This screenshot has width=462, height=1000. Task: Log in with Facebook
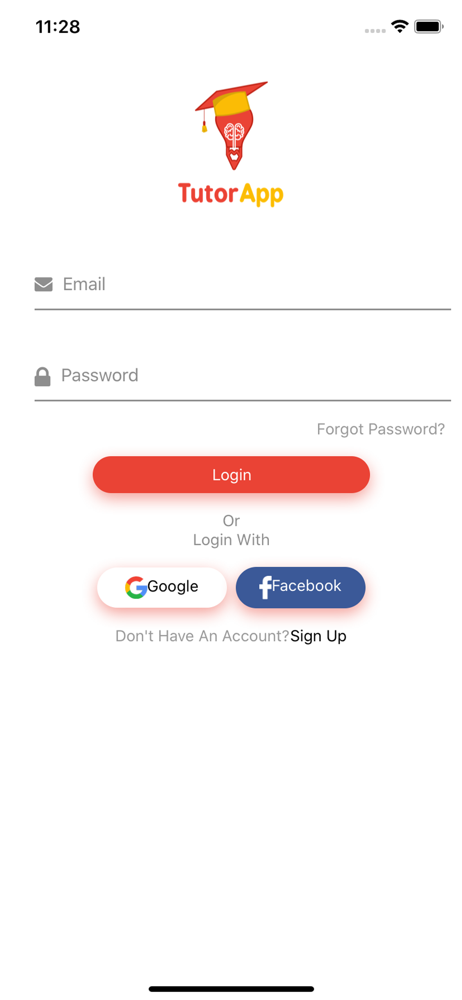301,587
